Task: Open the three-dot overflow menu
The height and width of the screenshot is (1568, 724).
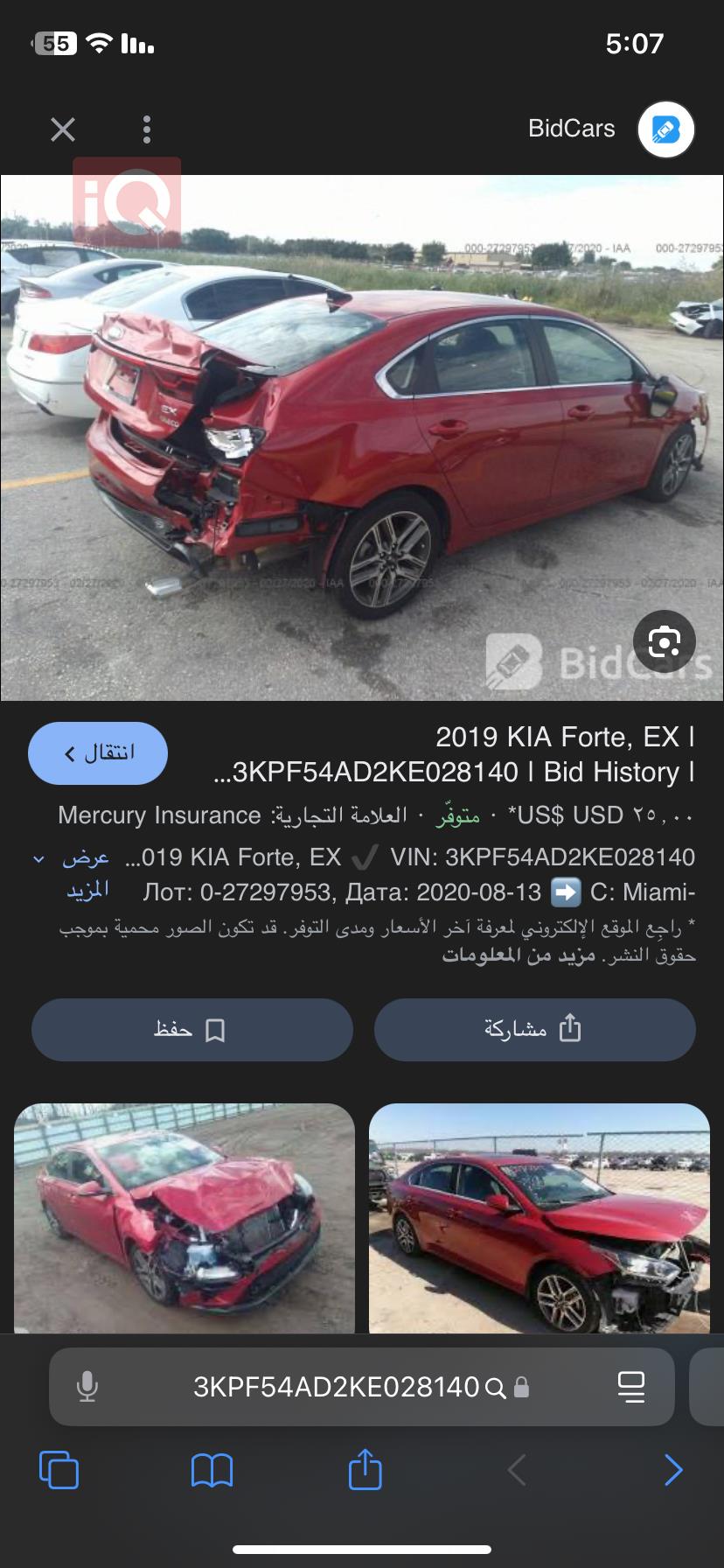Action: (147, 129)
